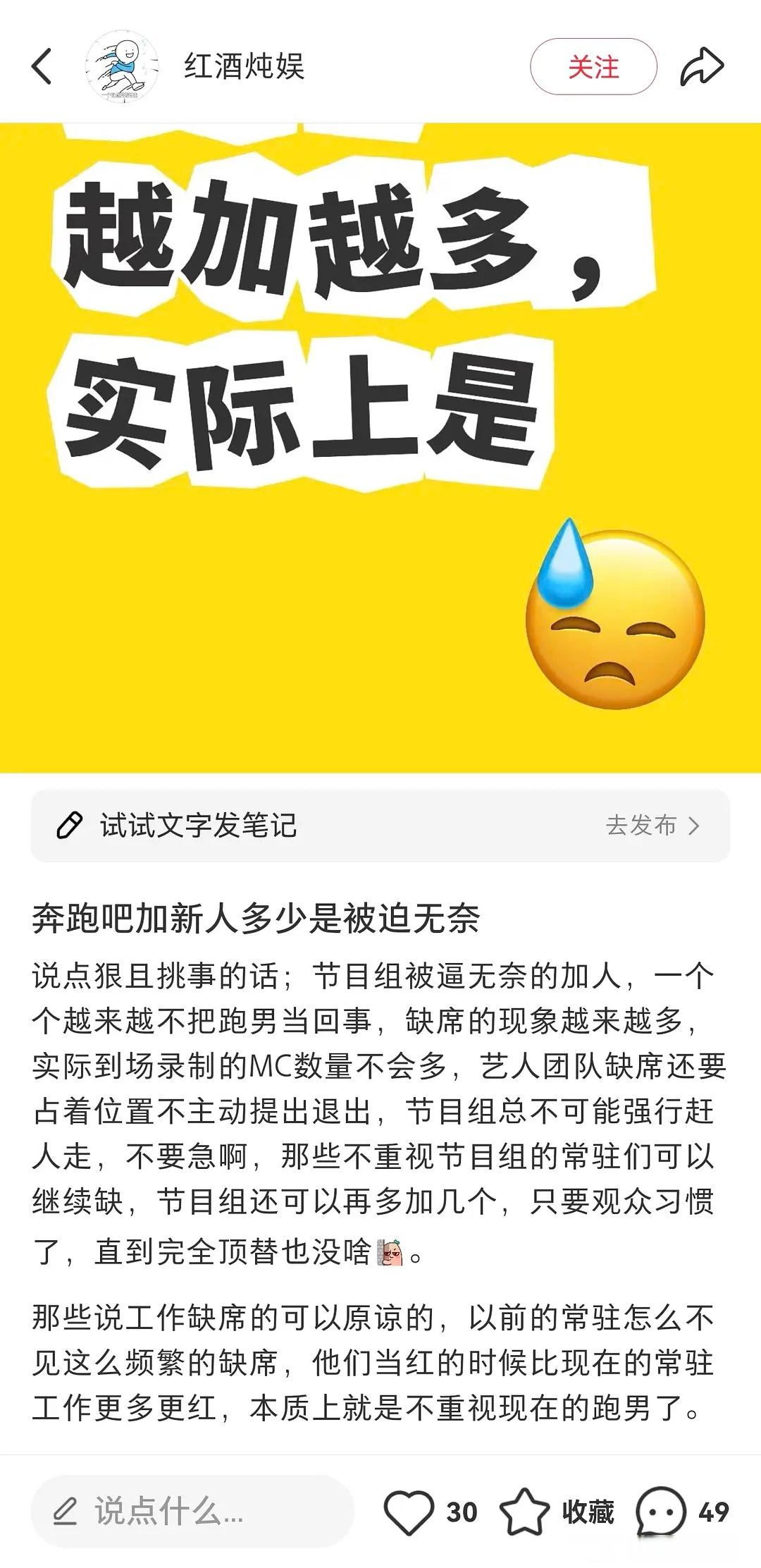761x1568 pixels.
Task: Go back using the top-left arrow
Action: (42, 67)
